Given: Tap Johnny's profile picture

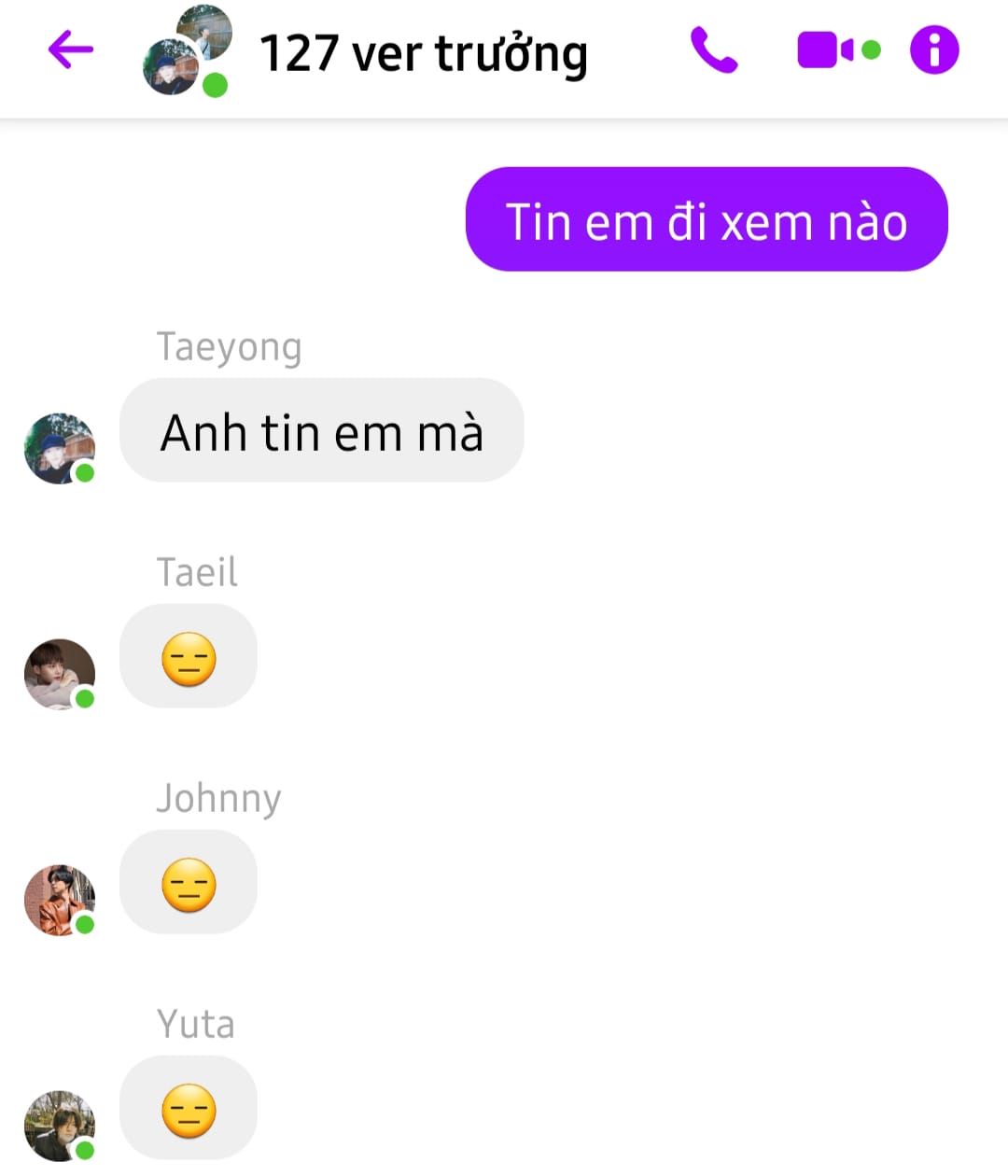Looking at the screenshot, I should tap(59, 900).
